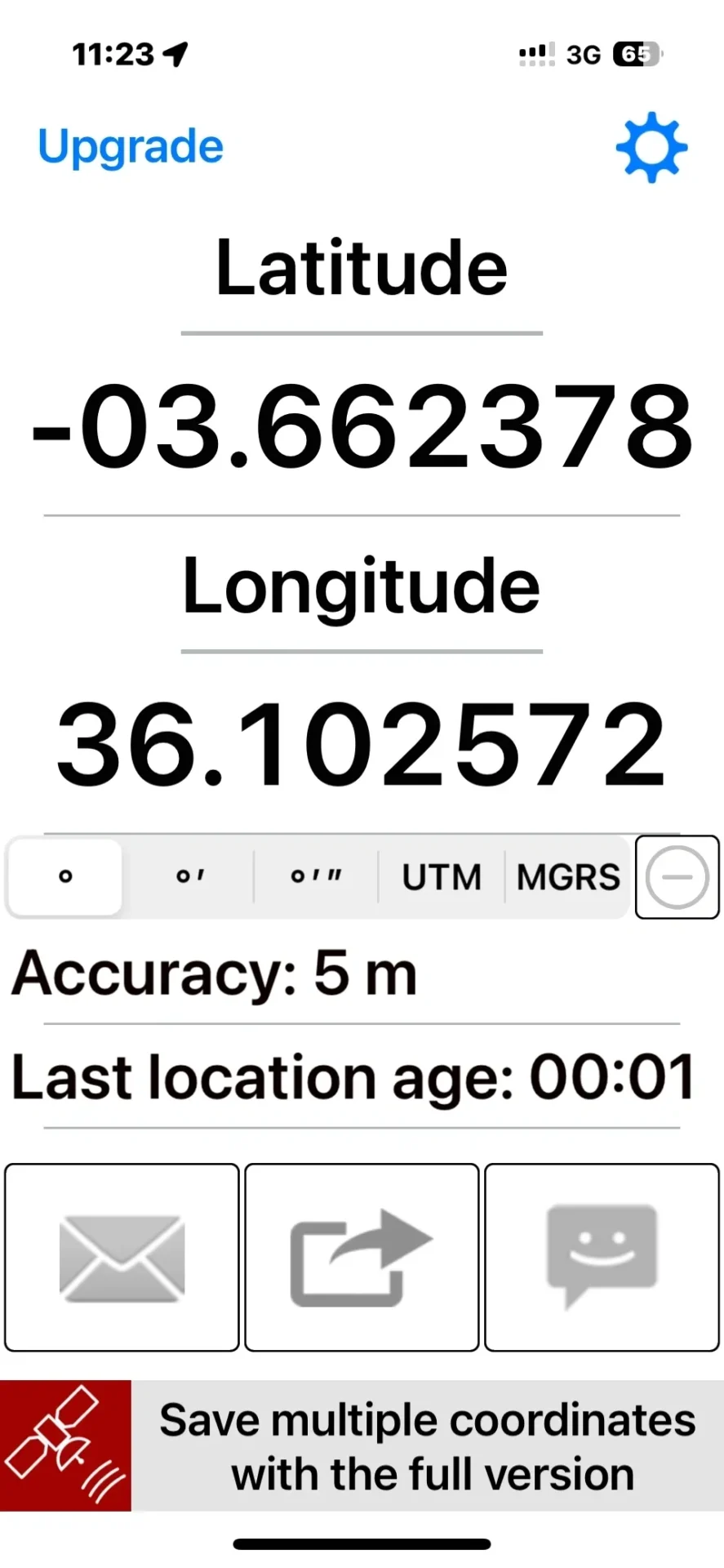Screen dimensions: 724x1568
Task: Switch to MGRS coordinate format
Action: 567,876
